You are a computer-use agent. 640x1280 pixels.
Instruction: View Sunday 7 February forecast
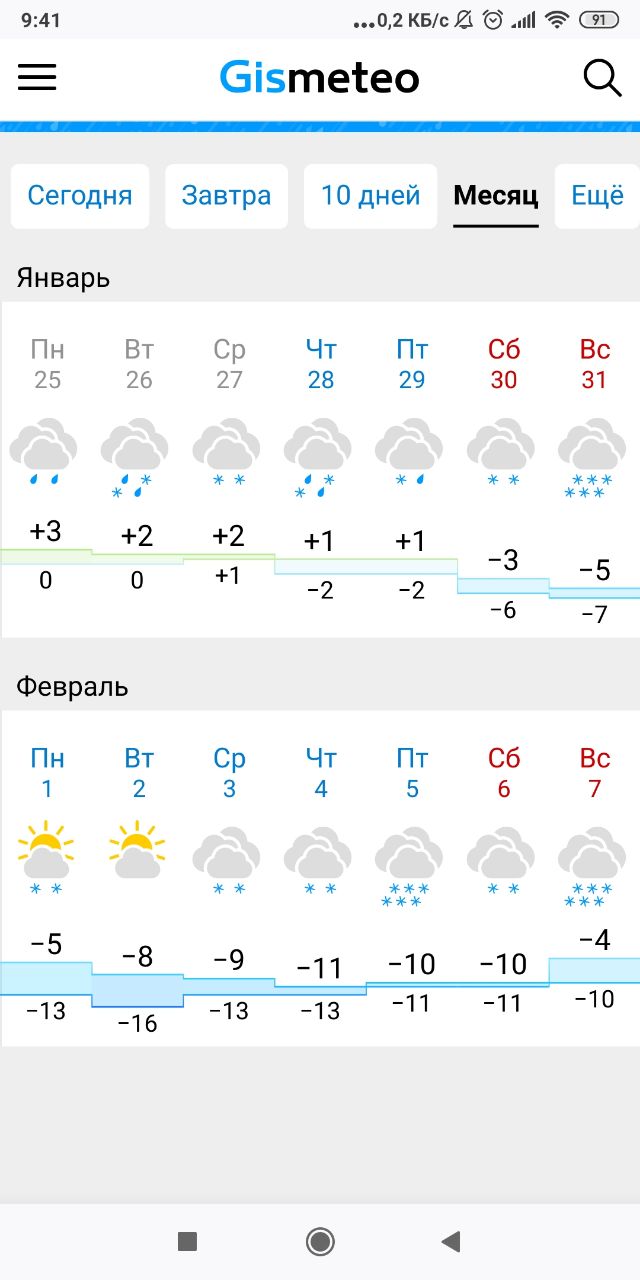(x=595, y=878)
